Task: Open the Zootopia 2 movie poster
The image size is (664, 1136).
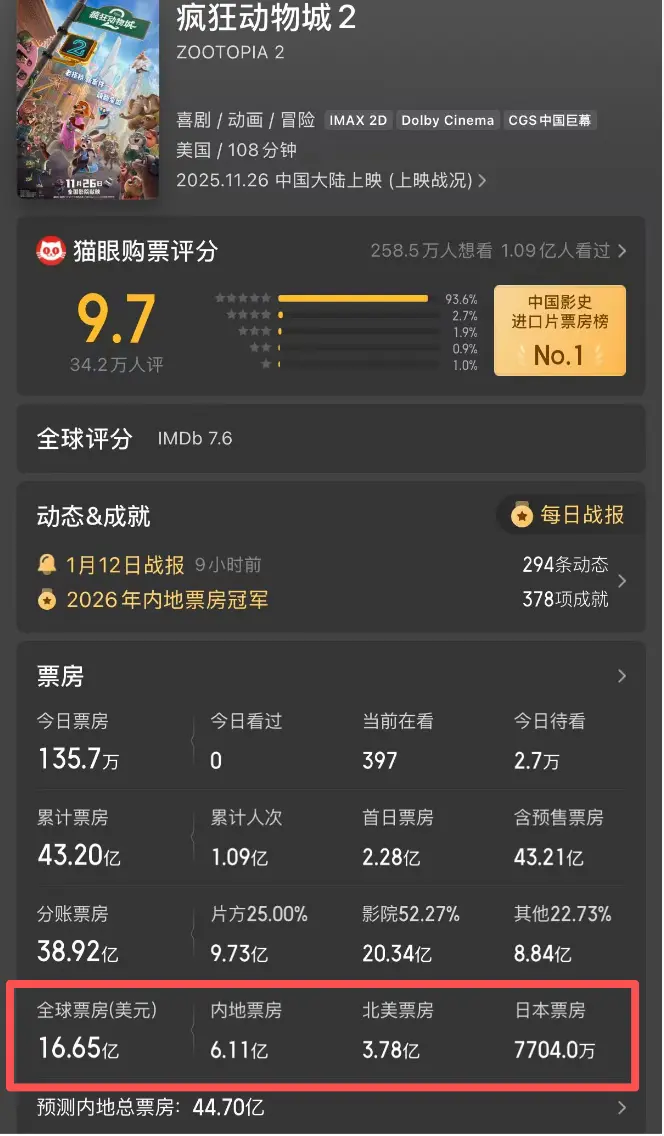Action: pos(86,100)
